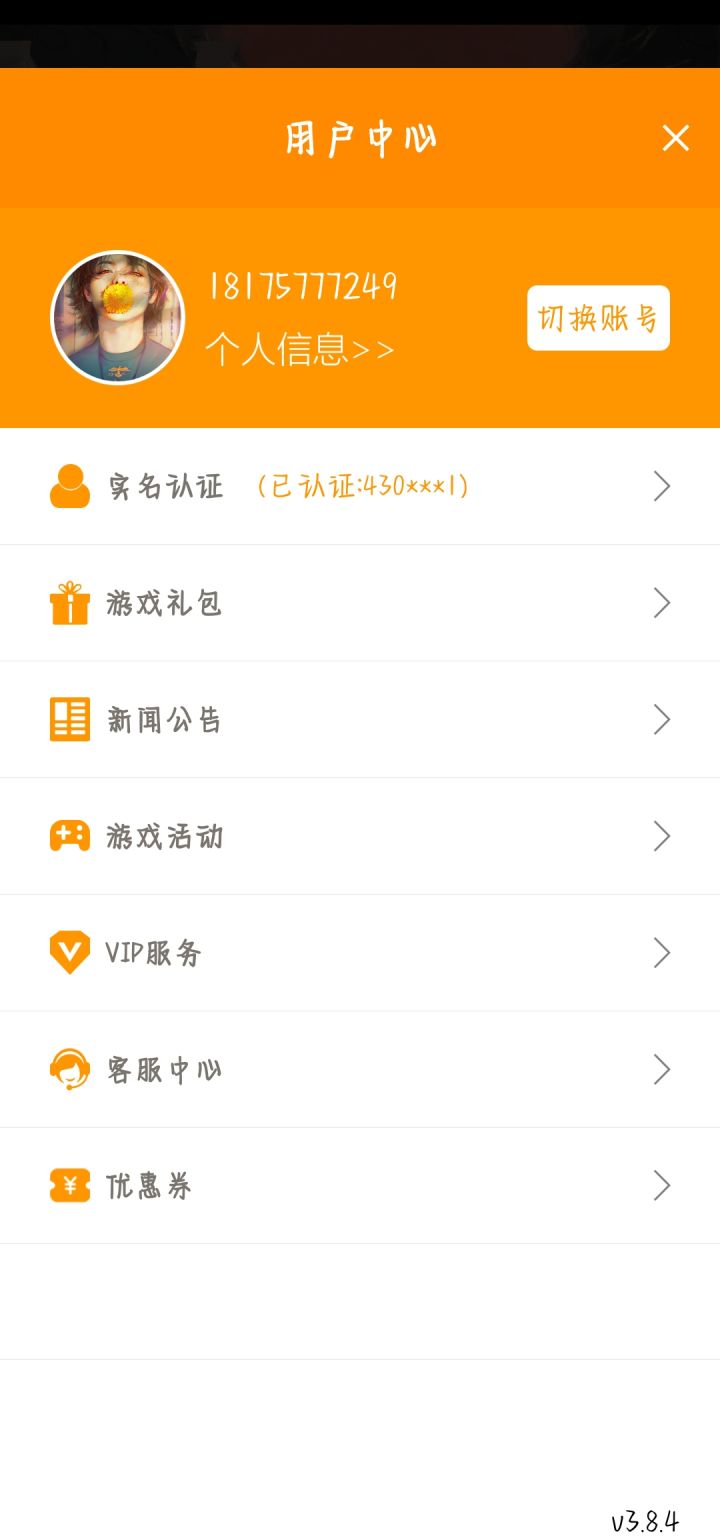
Task: Select the gamepad icon for 游戏活动
Action: tap(69, 836)
